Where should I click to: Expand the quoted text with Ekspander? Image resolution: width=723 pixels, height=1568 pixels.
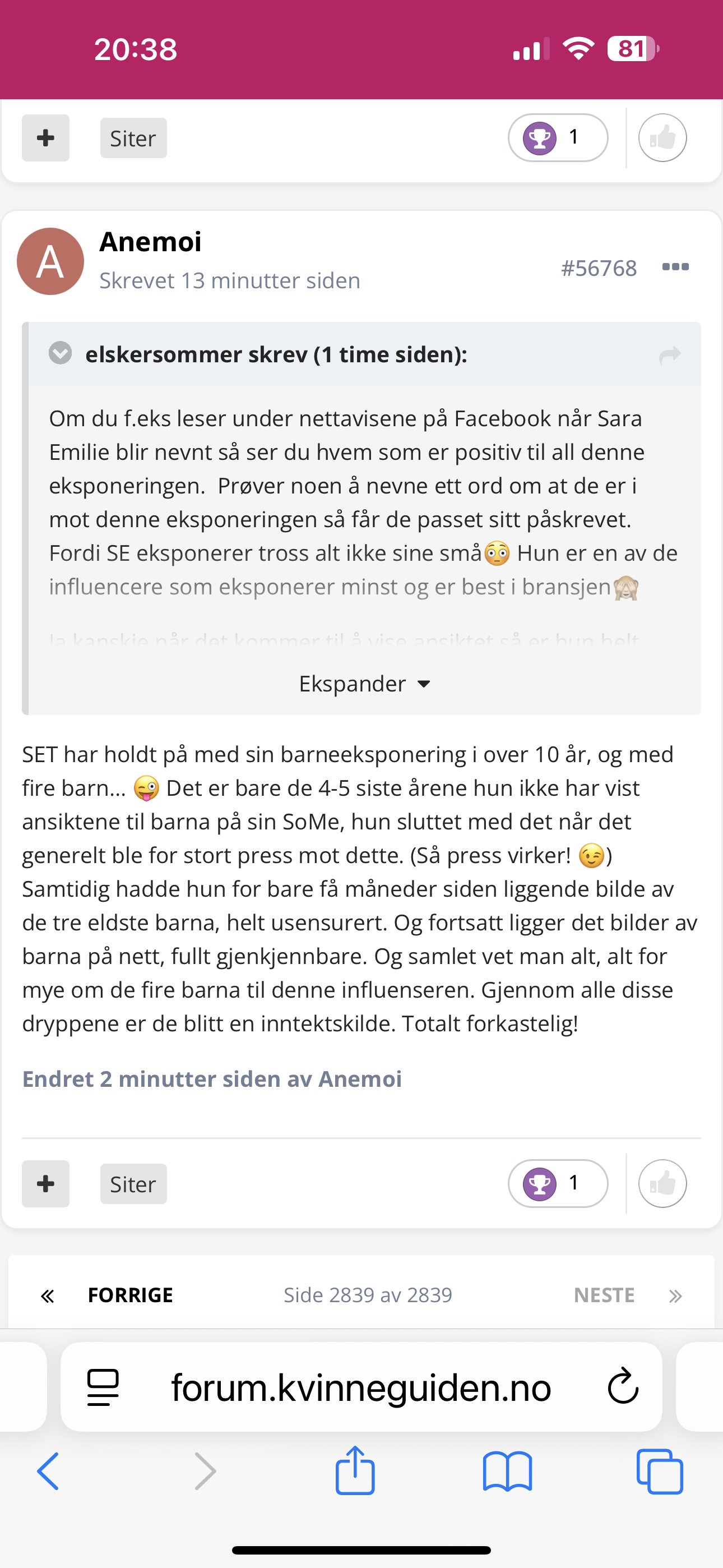click(364, 684)
